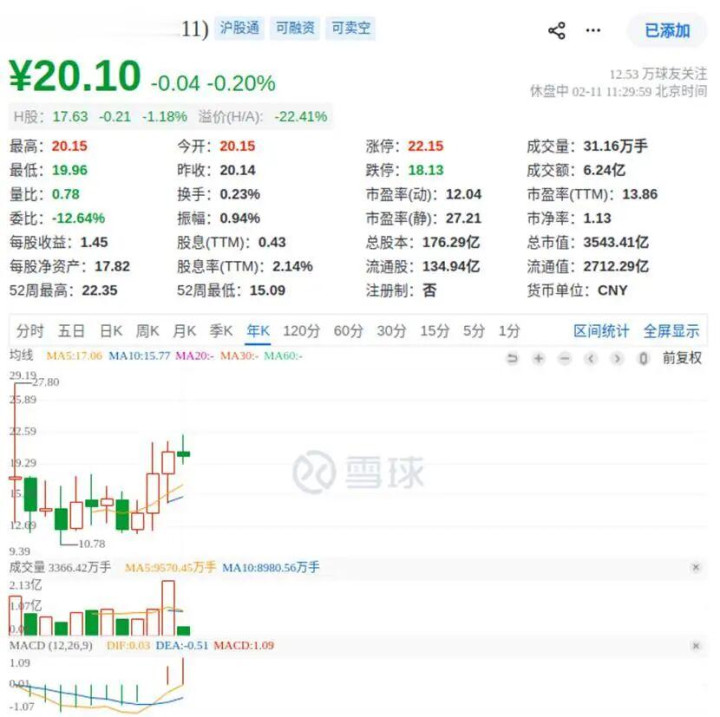Enter 全屏显示 fullscreen chart mode
720x717 pixels.
[671, 331]
